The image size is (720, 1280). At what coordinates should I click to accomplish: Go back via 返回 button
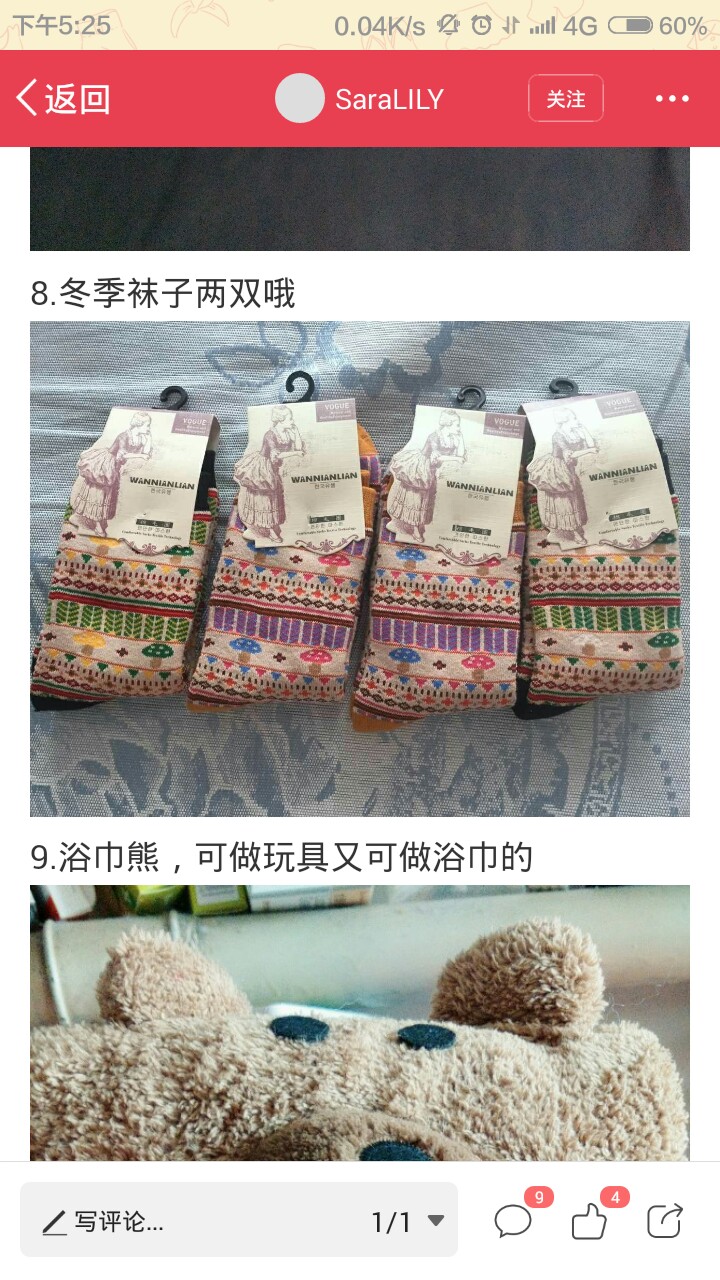click(x=63, y=99)
